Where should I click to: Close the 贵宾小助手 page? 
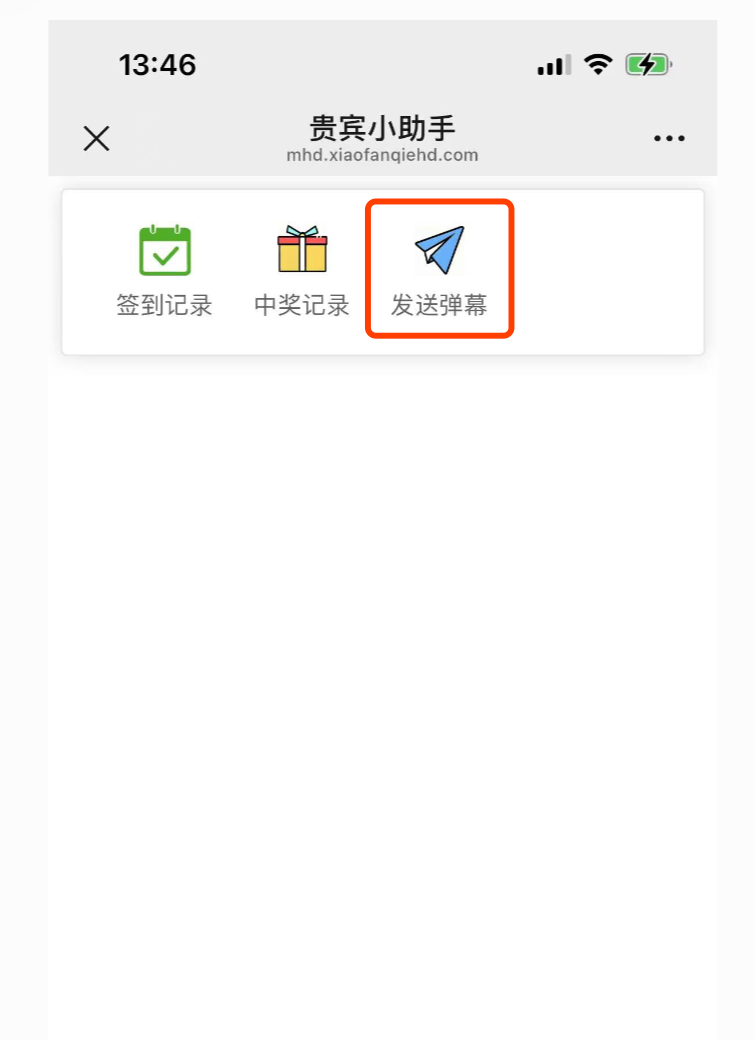point(96,139)
